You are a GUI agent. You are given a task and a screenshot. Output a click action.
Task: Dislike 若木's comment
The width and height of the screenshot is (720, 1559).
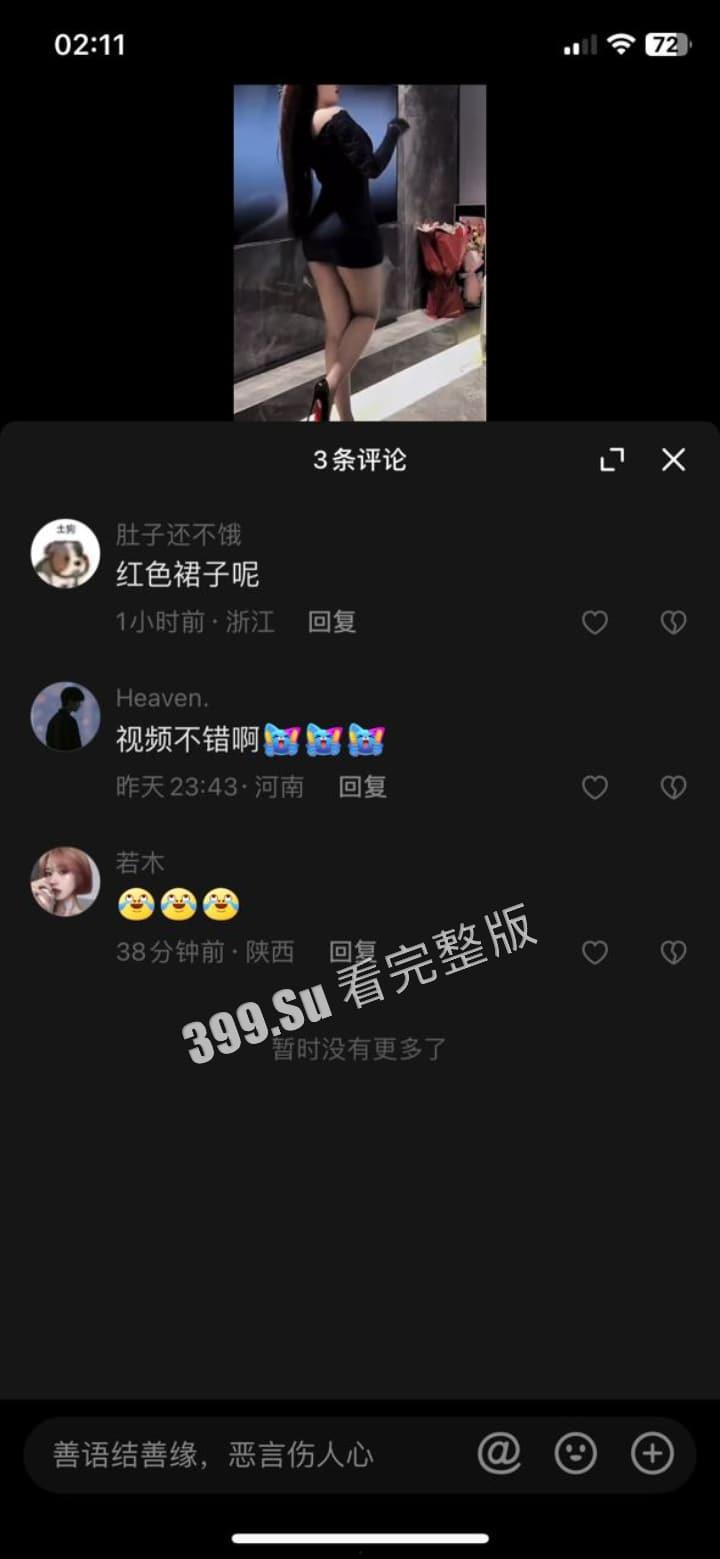673,952
